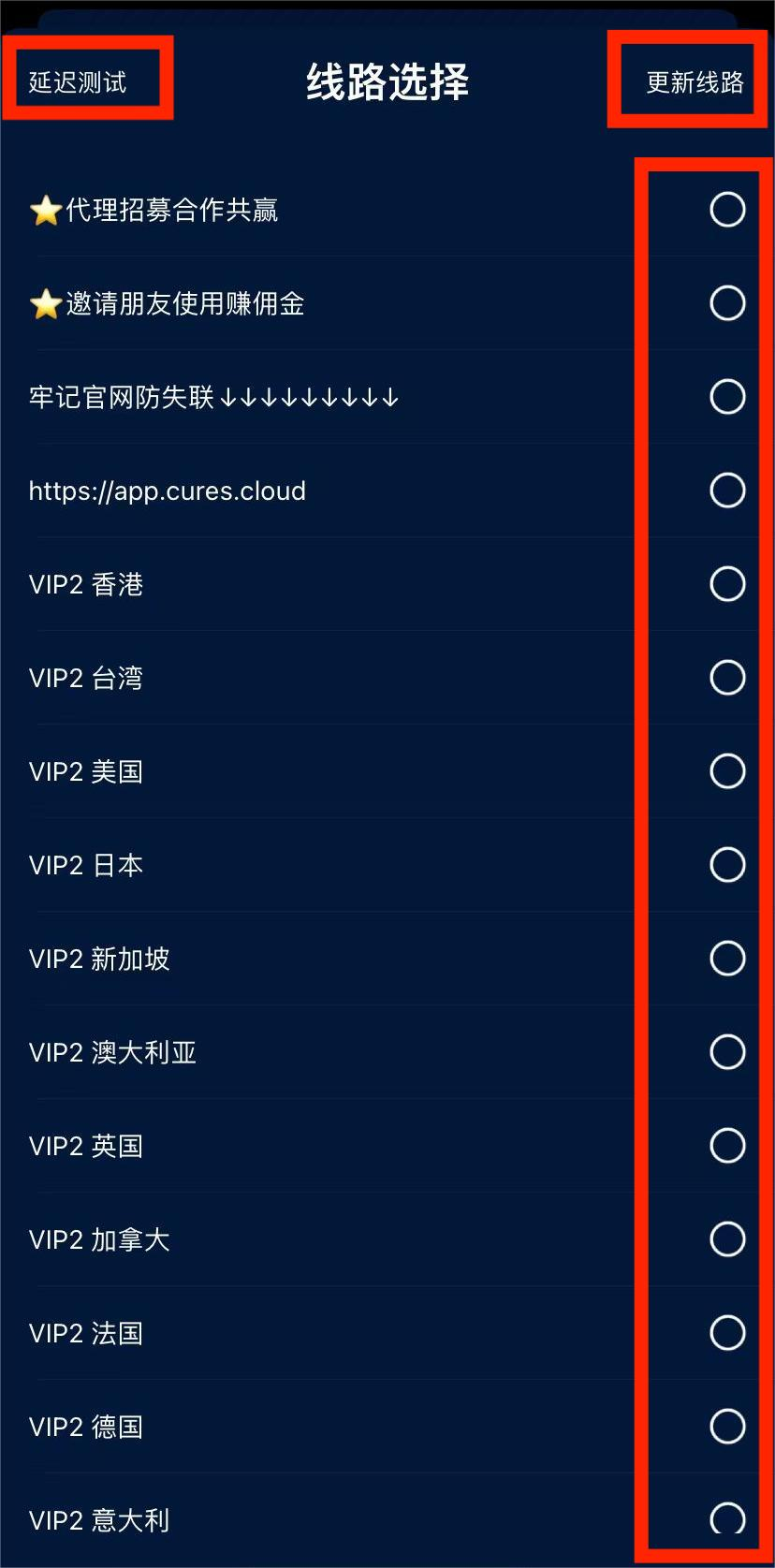Run the 延迟测试 latency test
This screenshot has height=1568, width=775.
[x=78, y=82]
